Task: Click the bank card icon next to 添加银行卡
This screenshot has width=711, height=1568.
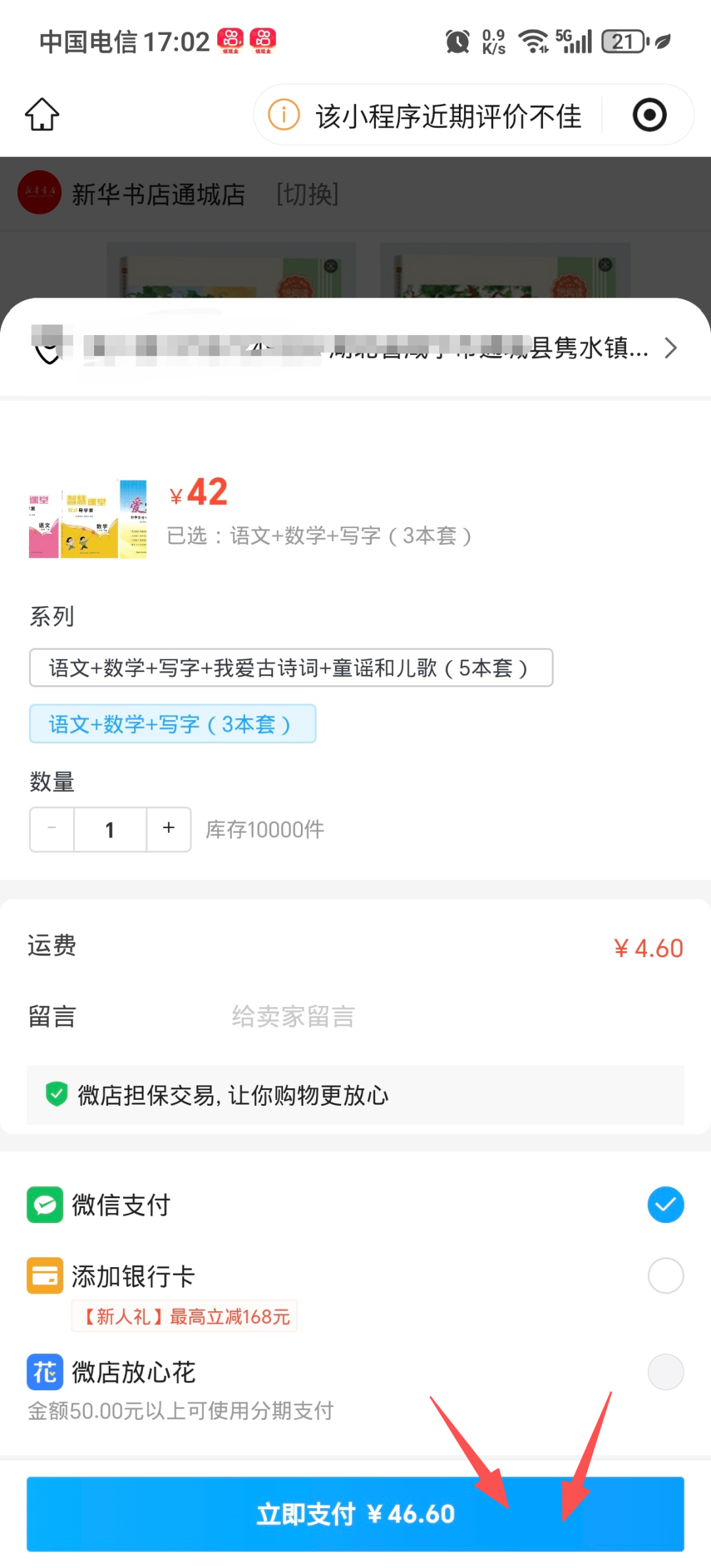Action: [x=43, y=1274]
